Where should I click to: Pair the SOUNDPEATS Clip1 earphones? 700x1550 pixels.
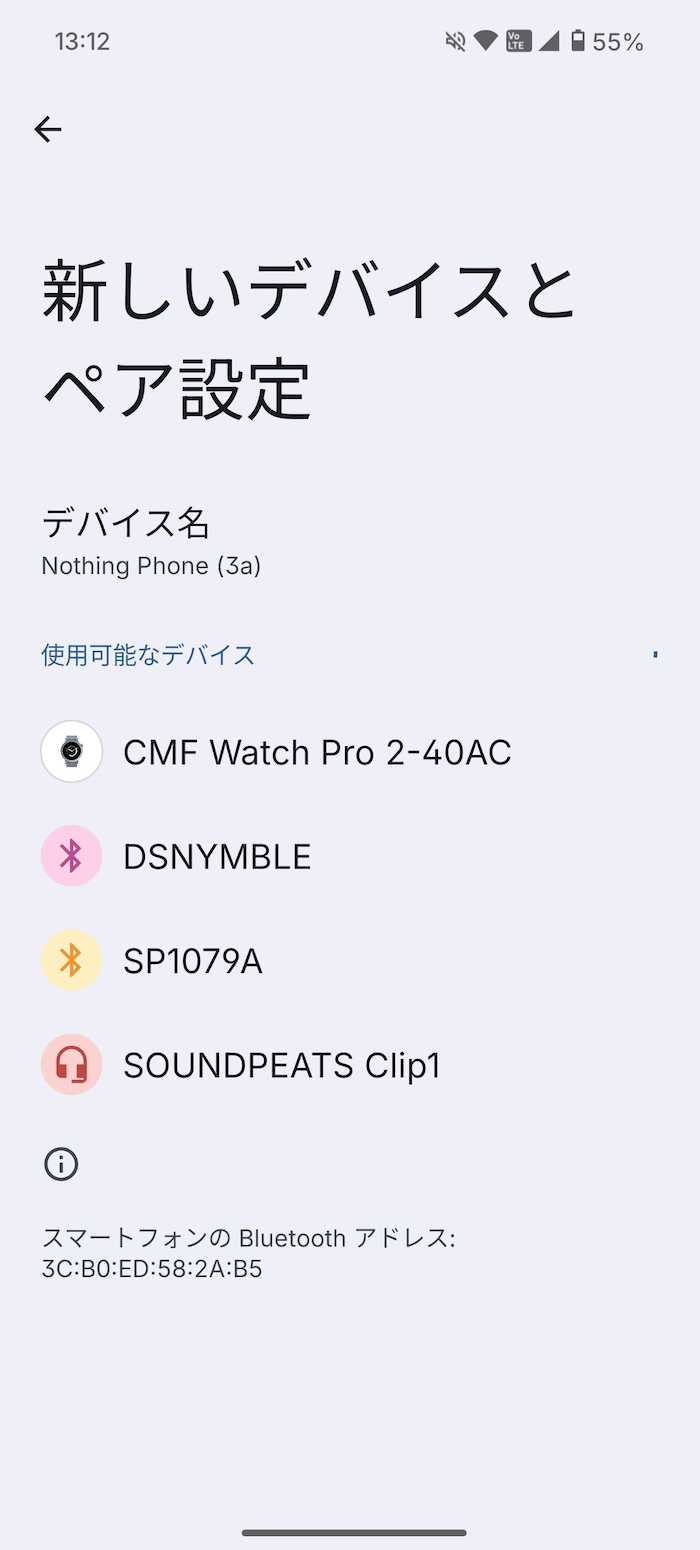(x=281, y=1066)
